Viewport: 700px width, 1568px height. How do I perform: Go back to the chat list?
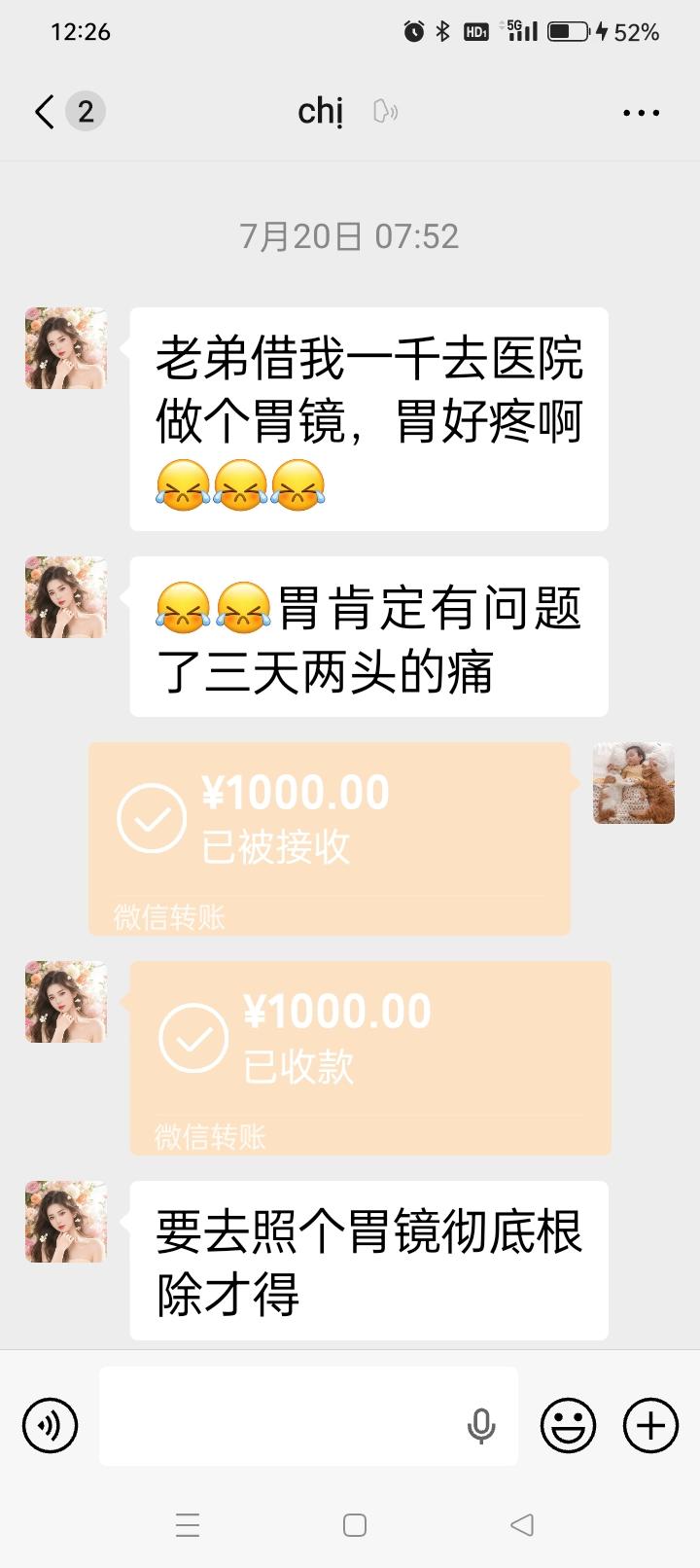point(45,112)
